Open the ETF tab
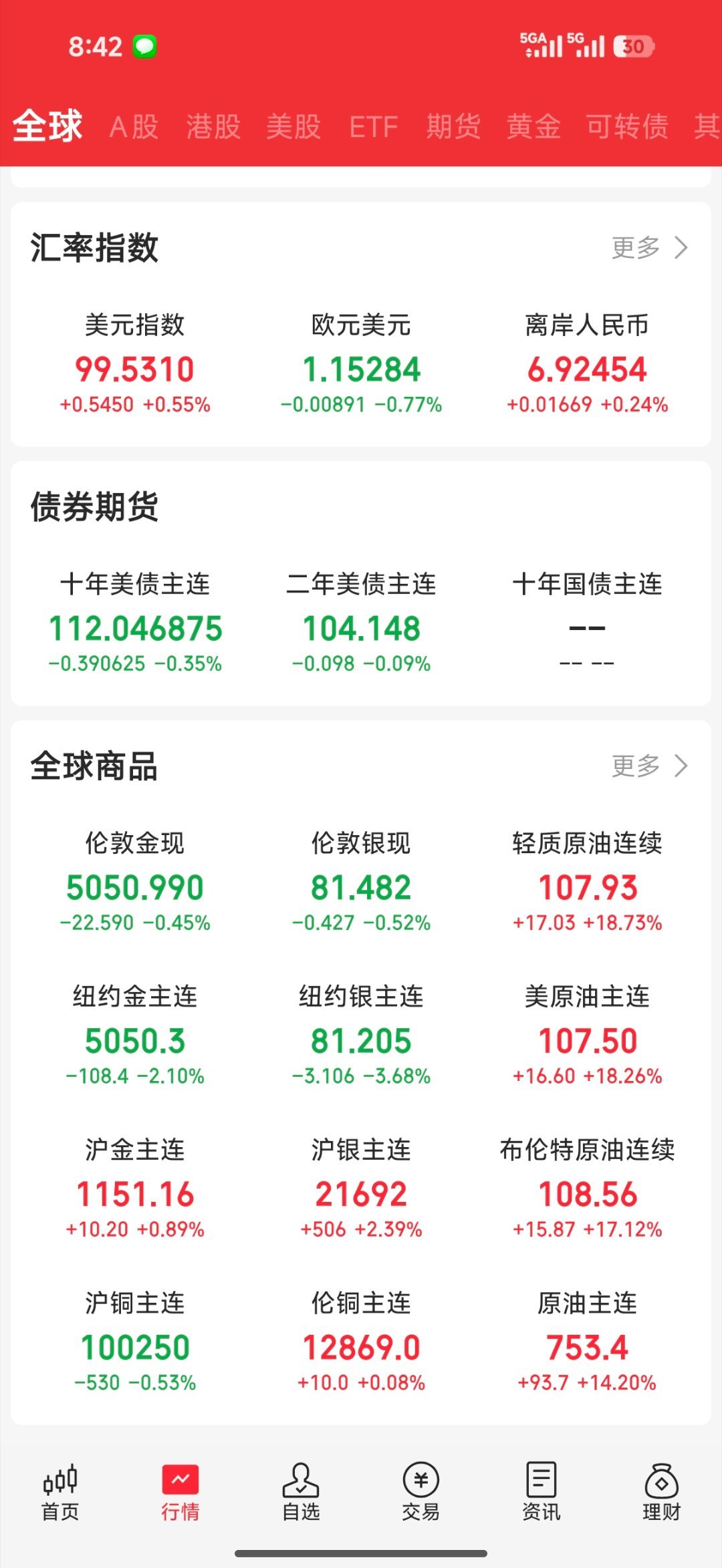Screen dimensions: 722x1568 [373, 127]
